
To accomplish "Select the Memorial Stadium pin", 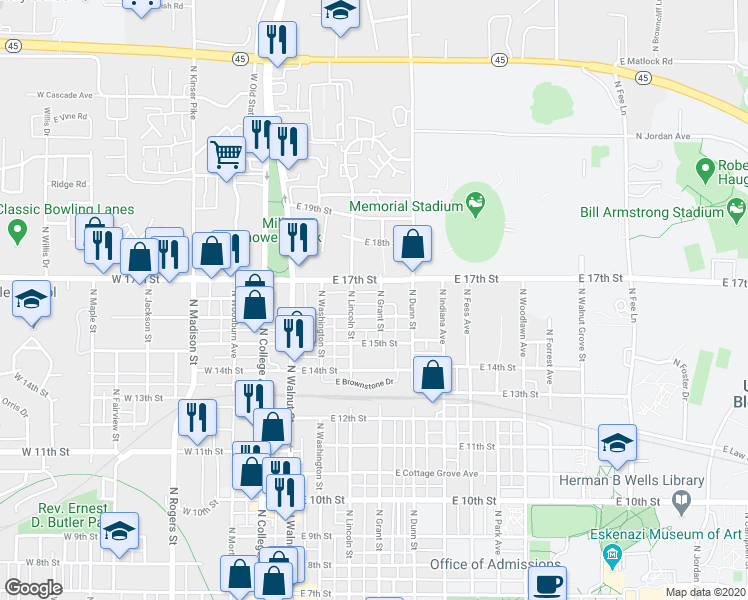I will (x=475, y=207).
